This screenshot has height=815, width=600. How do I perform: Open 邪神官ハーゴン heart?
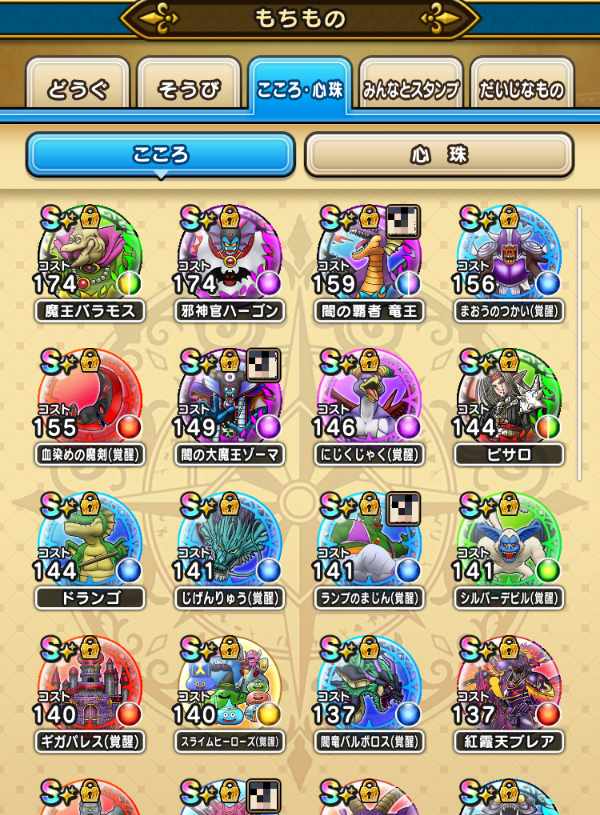click(229, 261)
